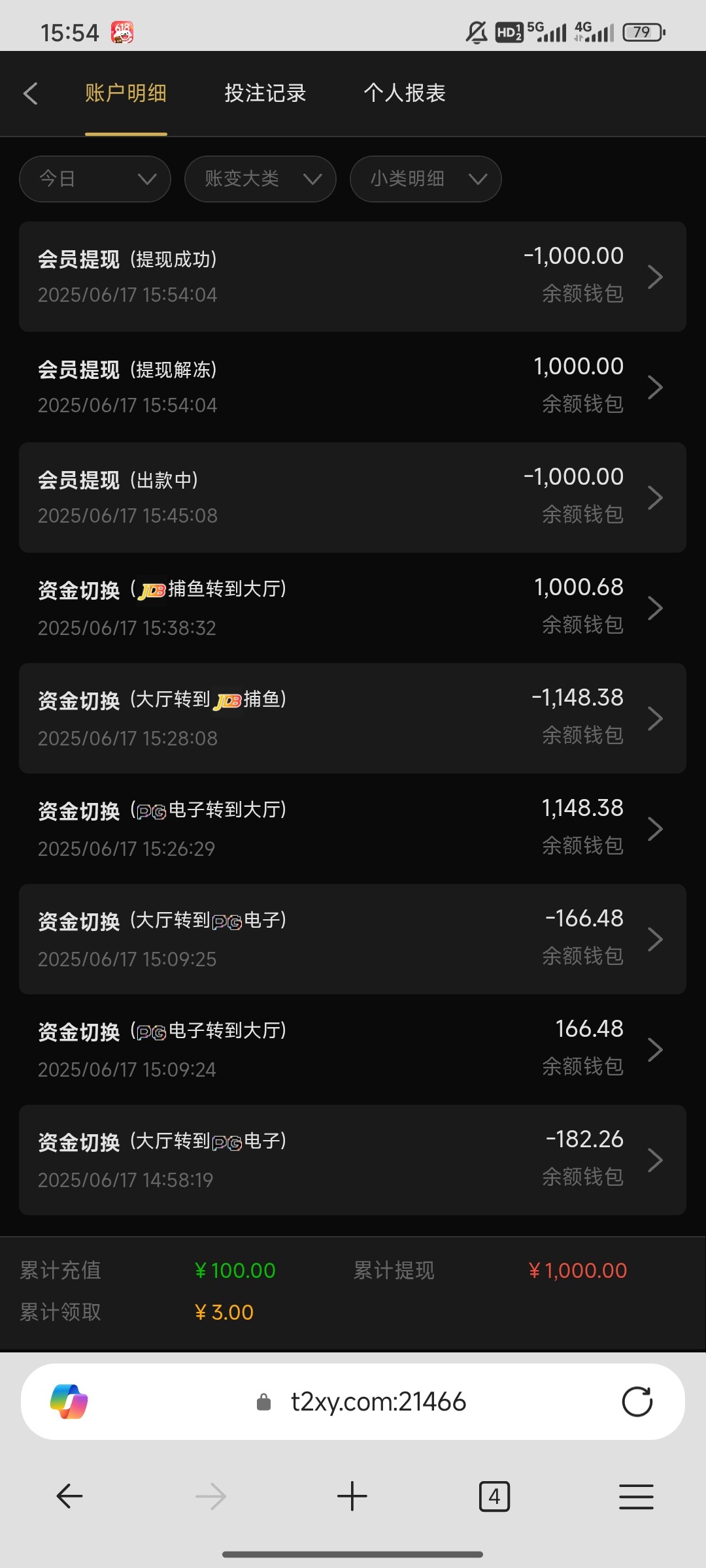The width and height of the screenshot is (706, 1568).
Task: Switch to the 个人报表 tab
Action: click(404, 93)
